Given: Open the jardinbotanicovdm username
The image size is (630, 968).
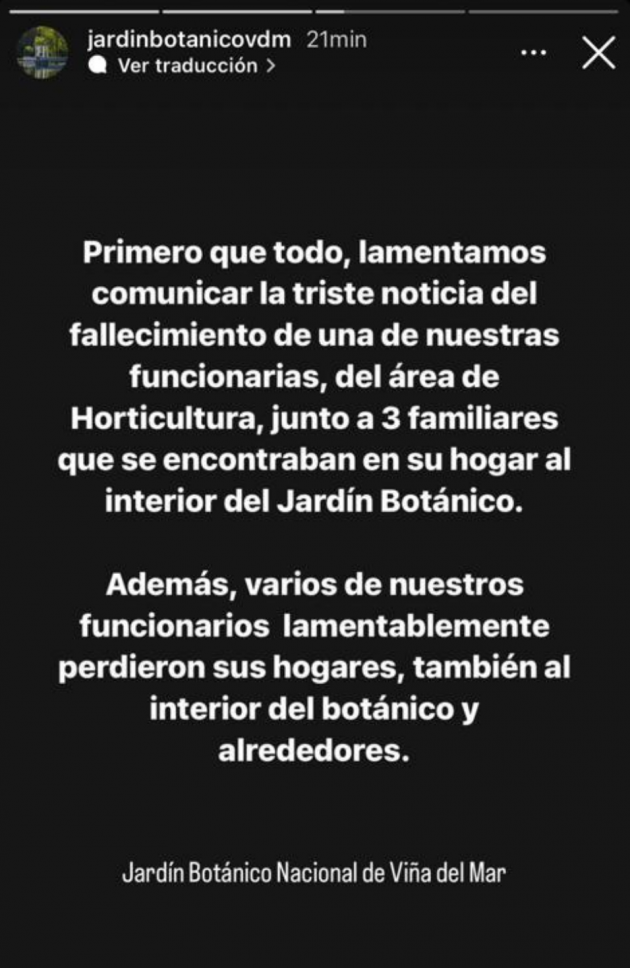Looking at the screenshot, I should [189, 40].
